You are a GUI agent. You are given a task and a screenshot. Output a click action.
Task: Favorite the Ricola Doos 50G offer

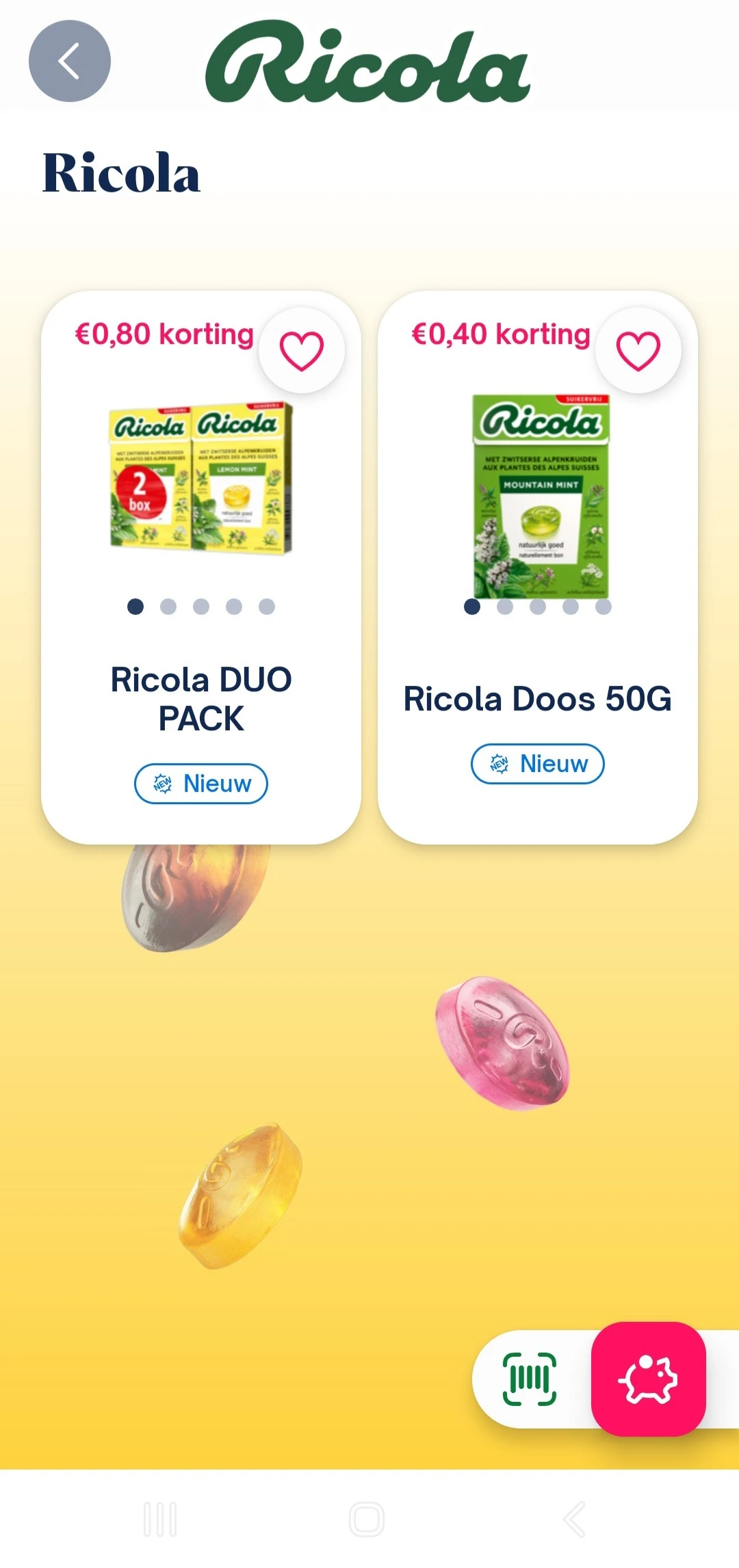(638, 349)
